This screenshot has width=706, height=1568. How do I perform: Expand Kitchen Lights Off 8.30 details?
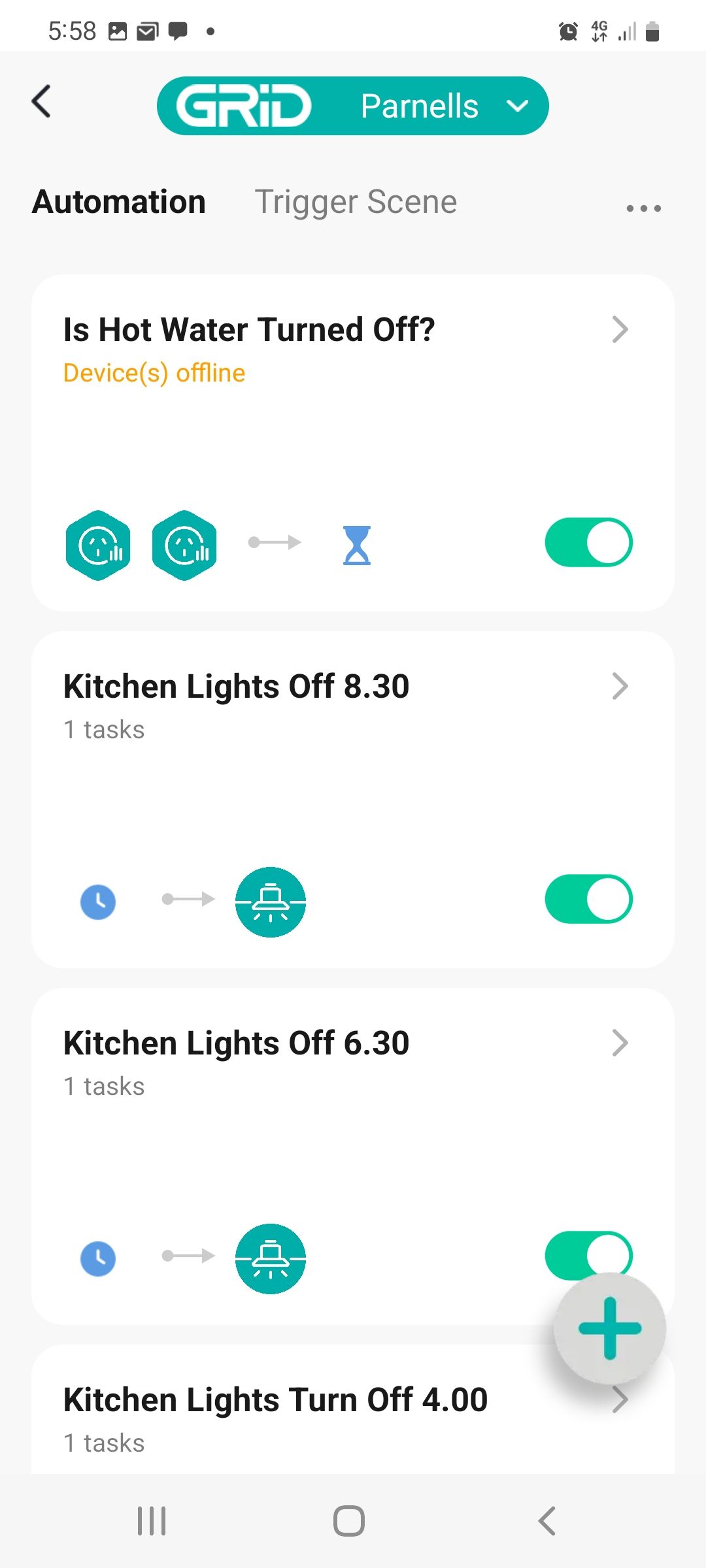pos(620,686)
